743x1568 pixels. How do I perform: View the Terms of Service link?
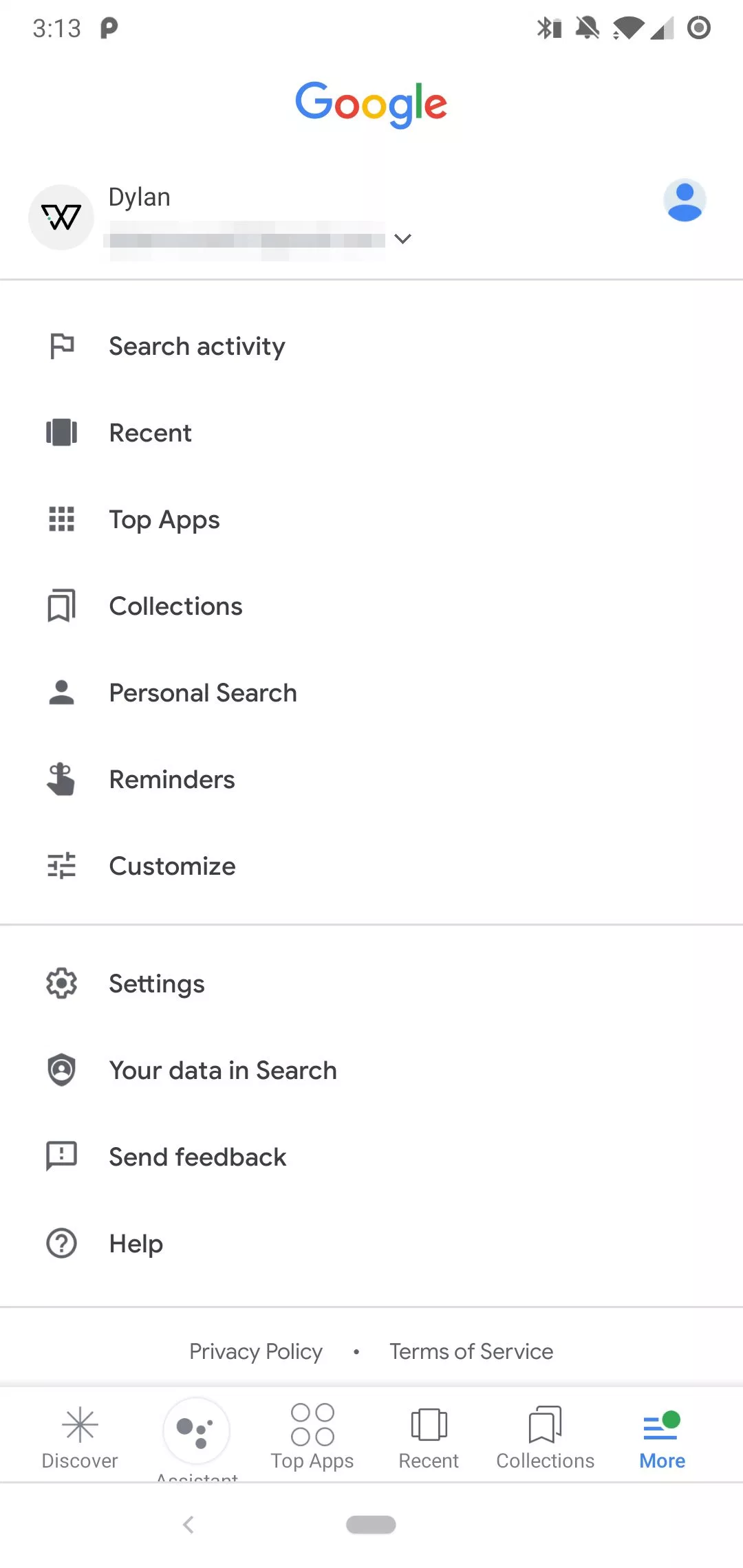(471, 1351)
